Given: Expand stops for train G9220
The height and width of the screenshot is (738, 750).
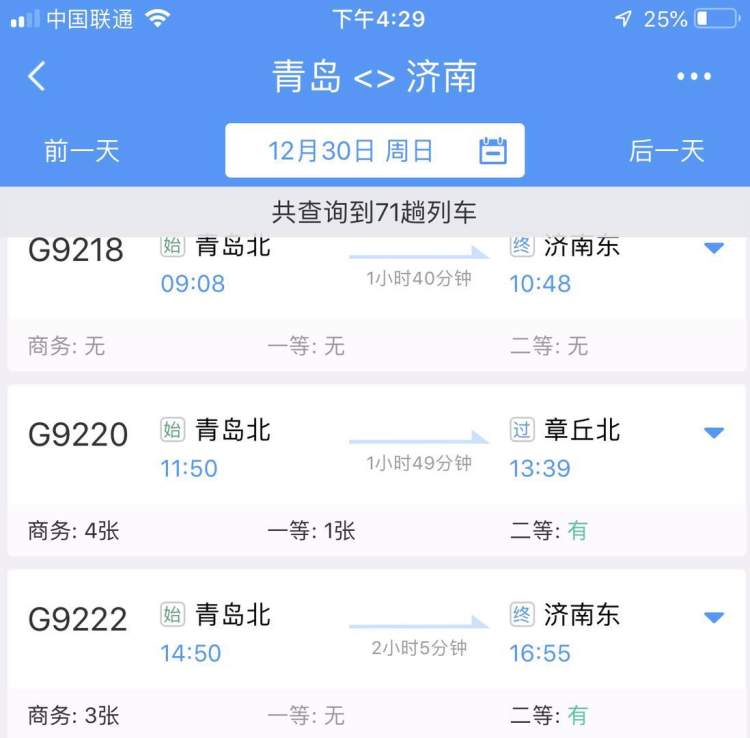Looking at the screenshot, I should (x=713, y=433).
